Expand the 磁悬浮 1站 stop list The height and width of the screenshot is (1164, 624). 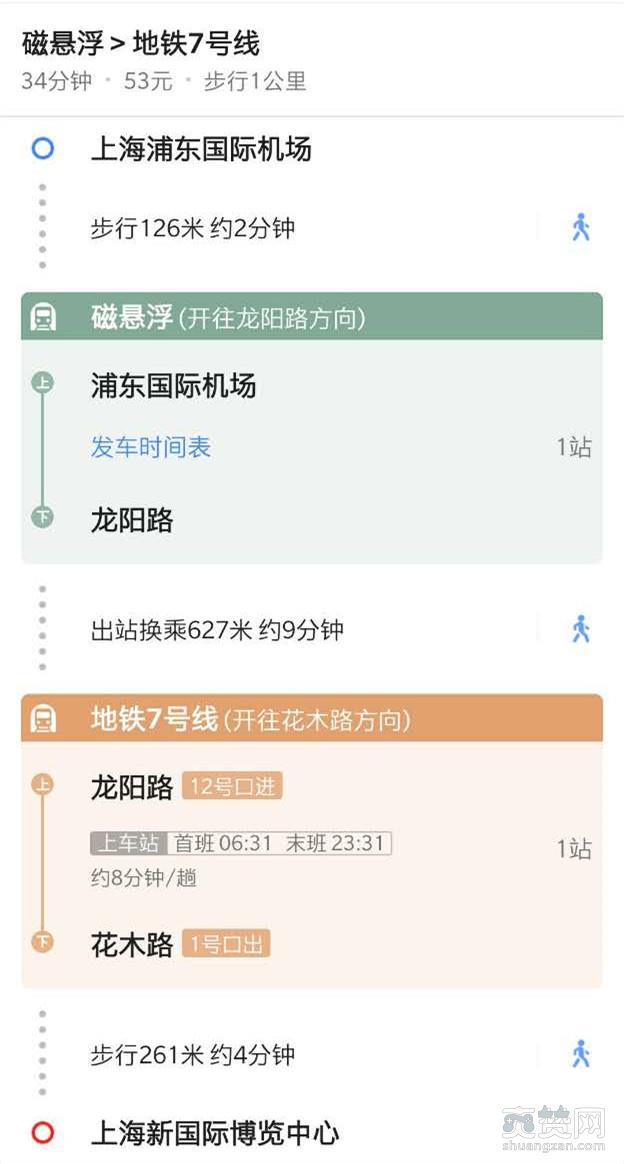574,448
